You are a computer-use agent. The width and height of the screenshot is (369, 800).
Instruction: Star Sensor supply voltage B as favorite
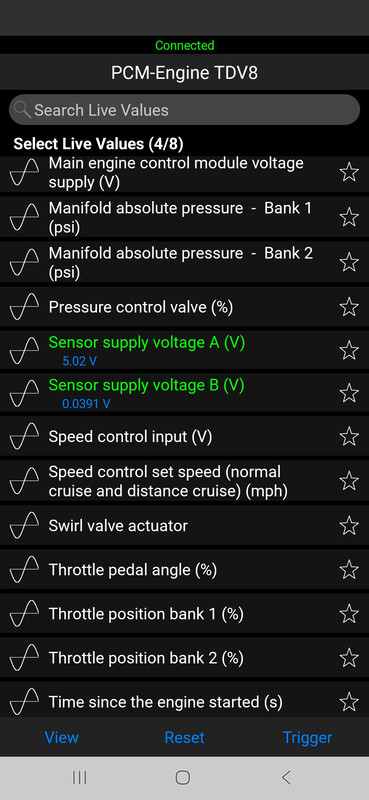tap(349, 393)
